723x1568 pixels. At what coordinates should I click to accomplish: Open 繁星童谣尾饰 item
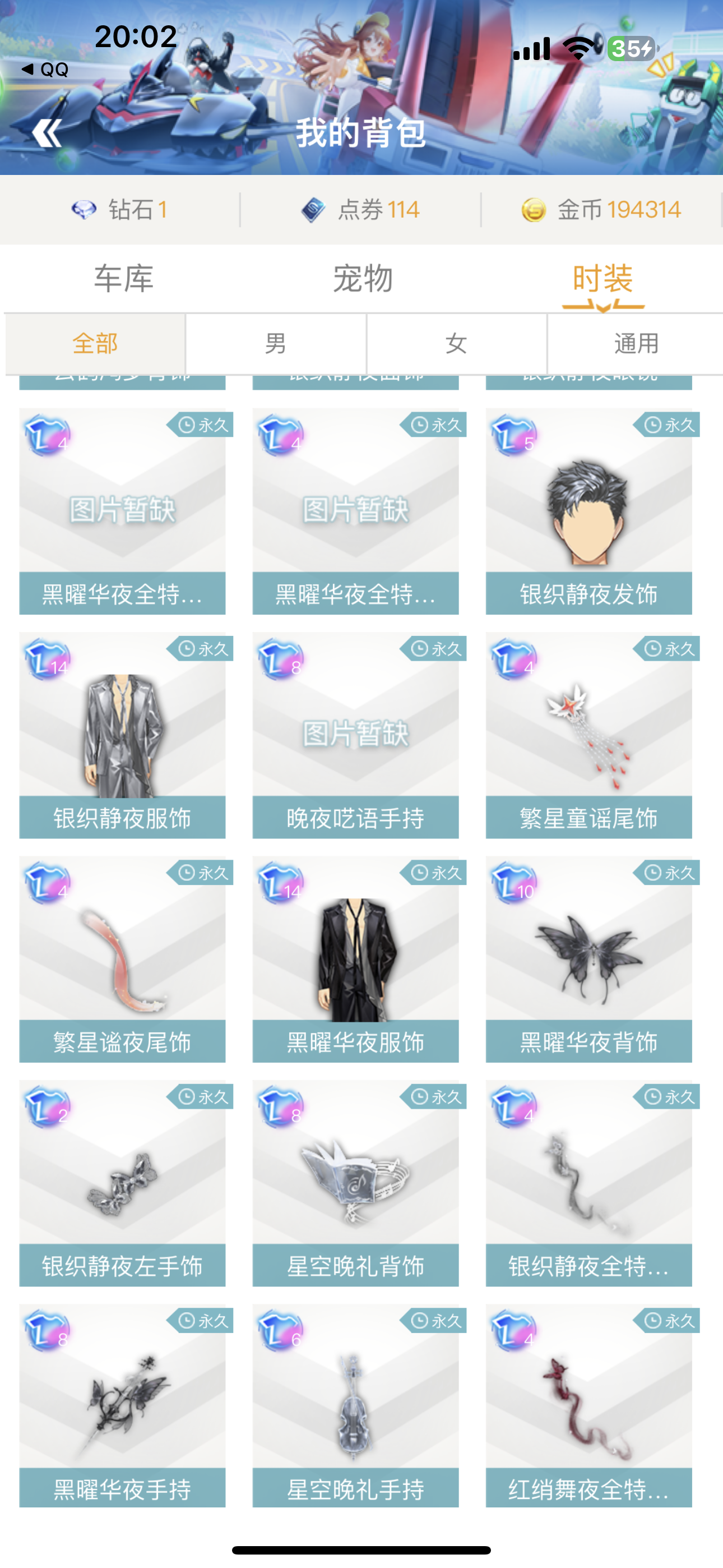pyautogui.click(x=588, y=735)
